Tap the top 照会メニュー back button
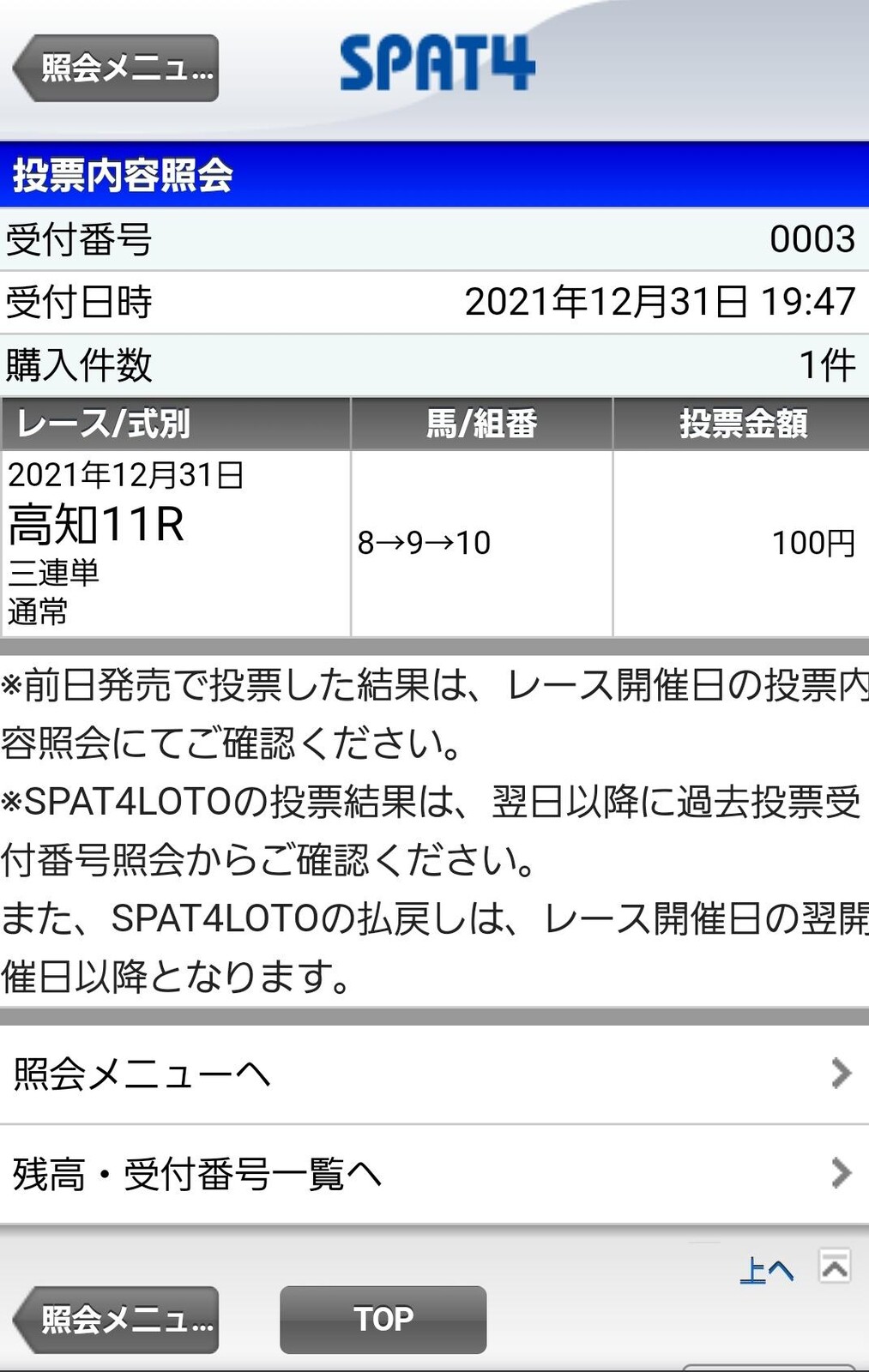869x1372 pixels. (x=117, y=69)
